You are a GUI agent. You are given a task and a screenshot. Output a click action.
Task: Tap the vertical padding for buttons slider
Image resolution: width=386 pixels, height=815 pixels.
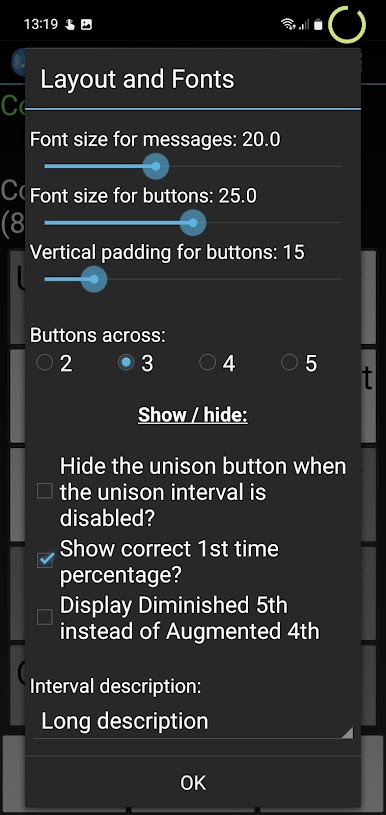pyautogui.click(x=193, y=279)
